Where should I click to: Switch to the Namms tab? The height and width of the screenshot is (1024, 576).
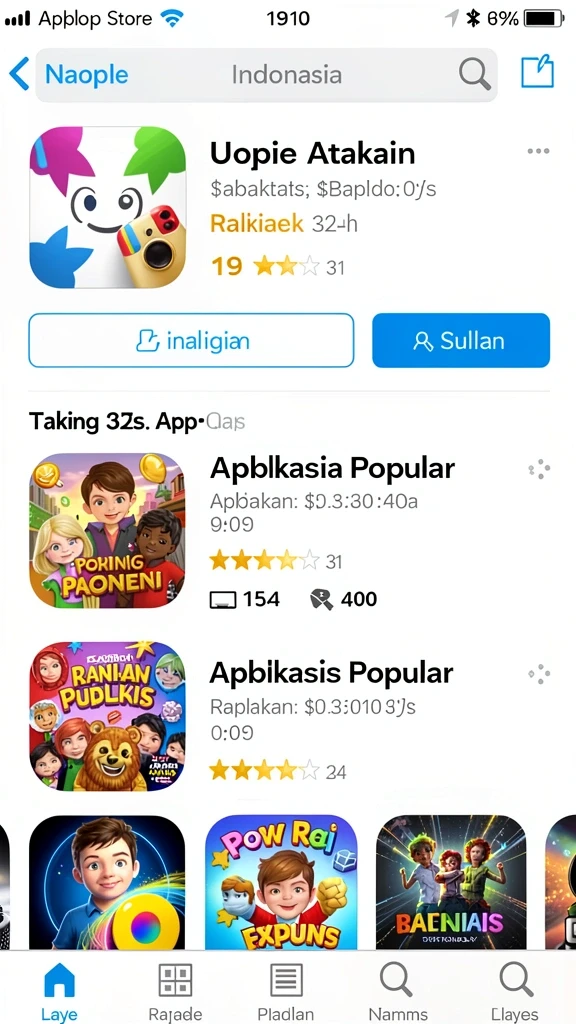398,991
